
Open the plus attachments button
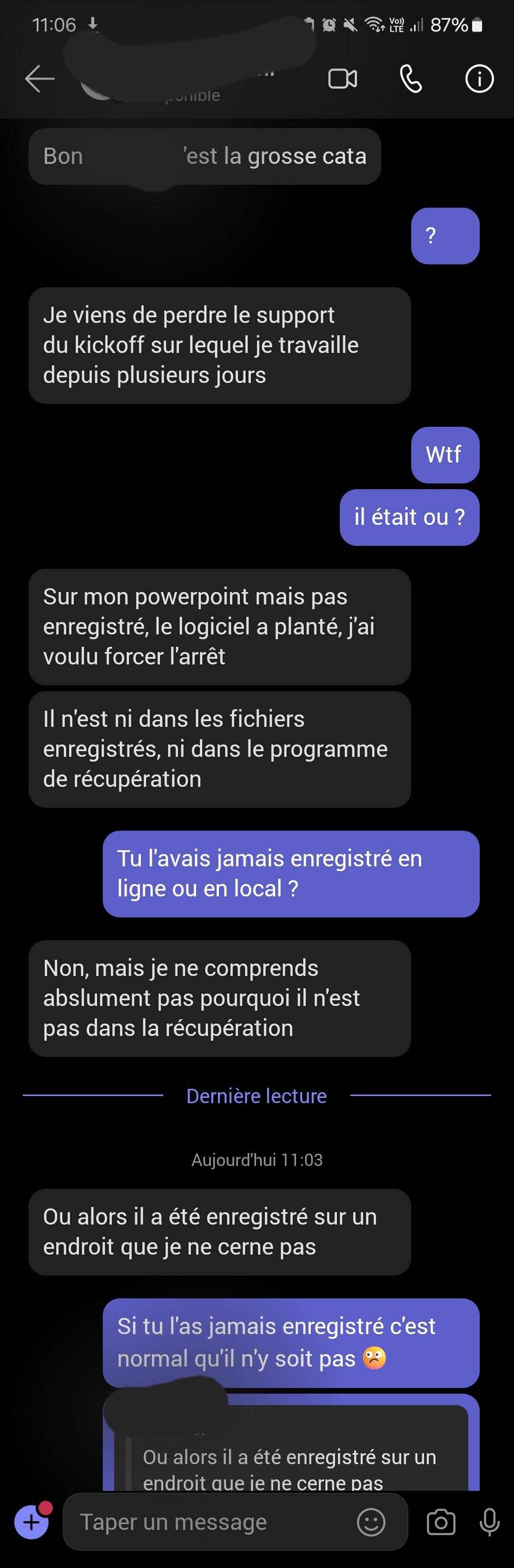point(31,1522)
